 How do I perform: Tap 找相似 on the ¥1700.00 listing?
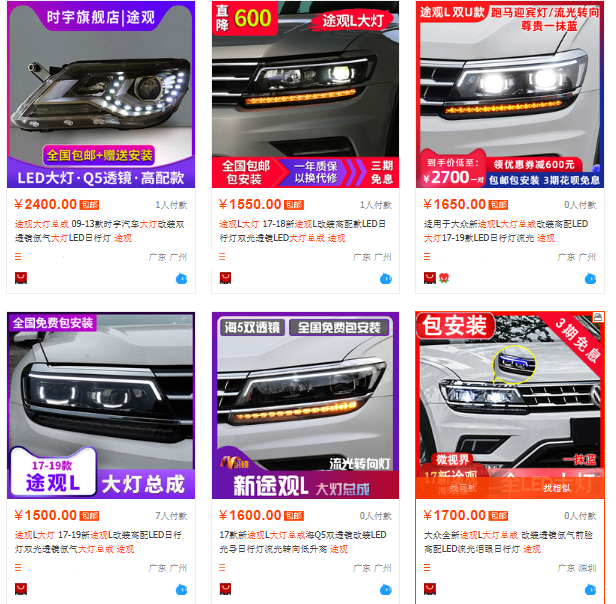(x=556, y=488)
